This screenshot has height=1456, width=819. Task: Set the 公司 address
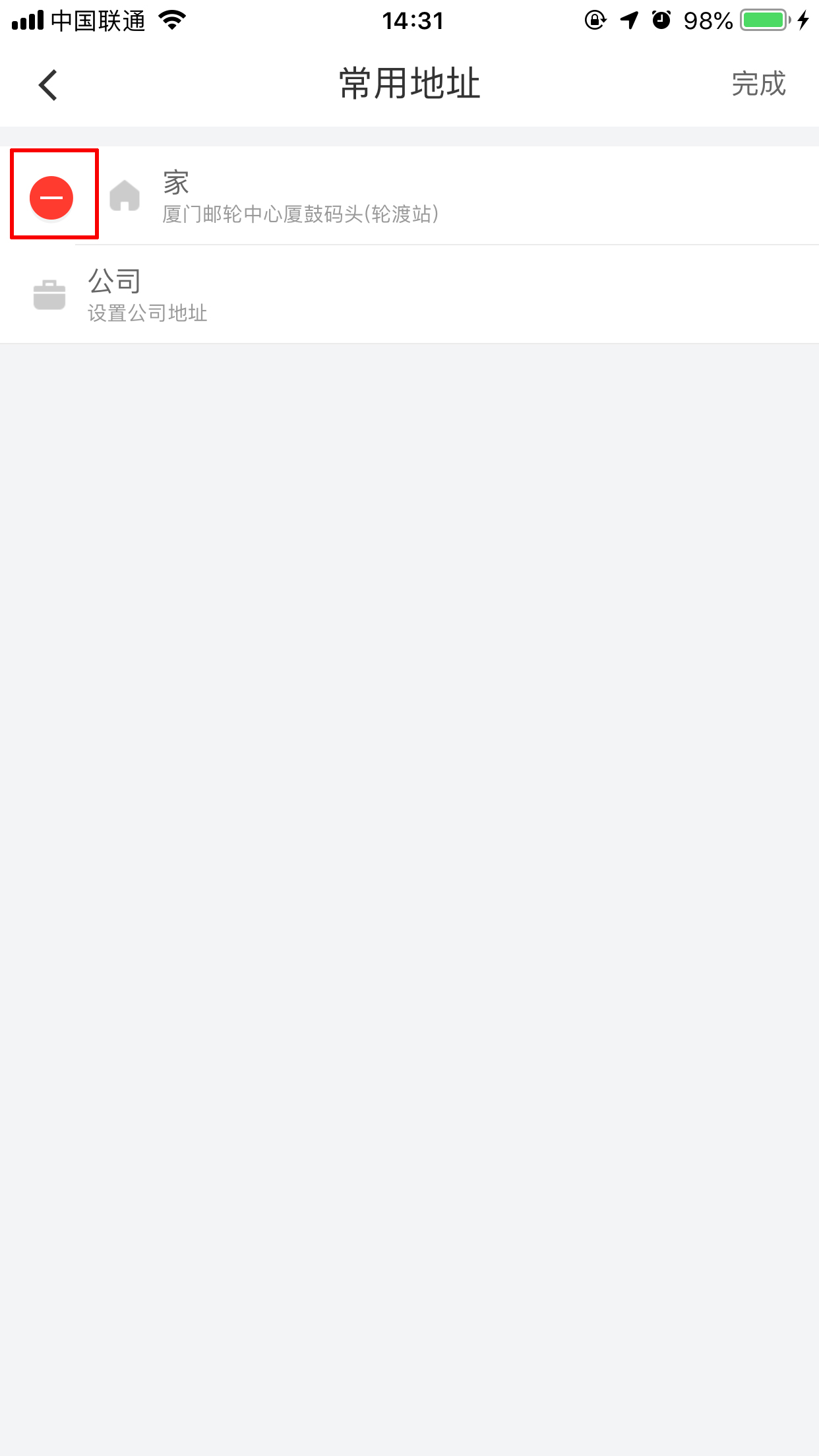pos(396,295)
